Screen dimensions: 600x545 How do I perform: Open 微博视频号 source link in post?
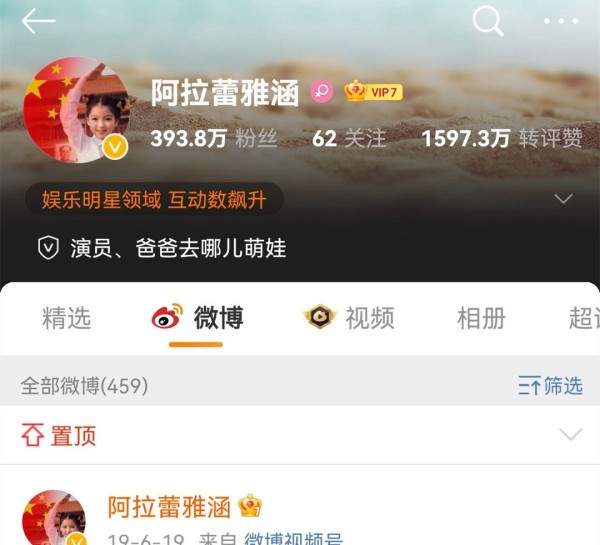[x=293, y=538]
